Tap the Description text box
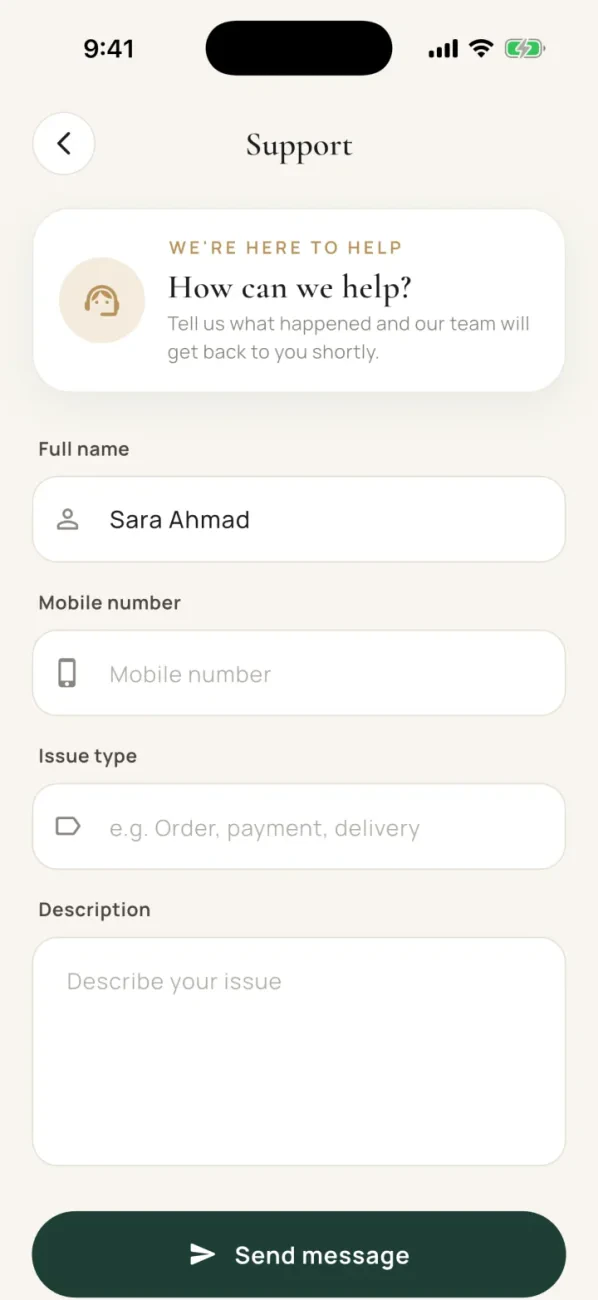598x1300 pixels. 299,1051
